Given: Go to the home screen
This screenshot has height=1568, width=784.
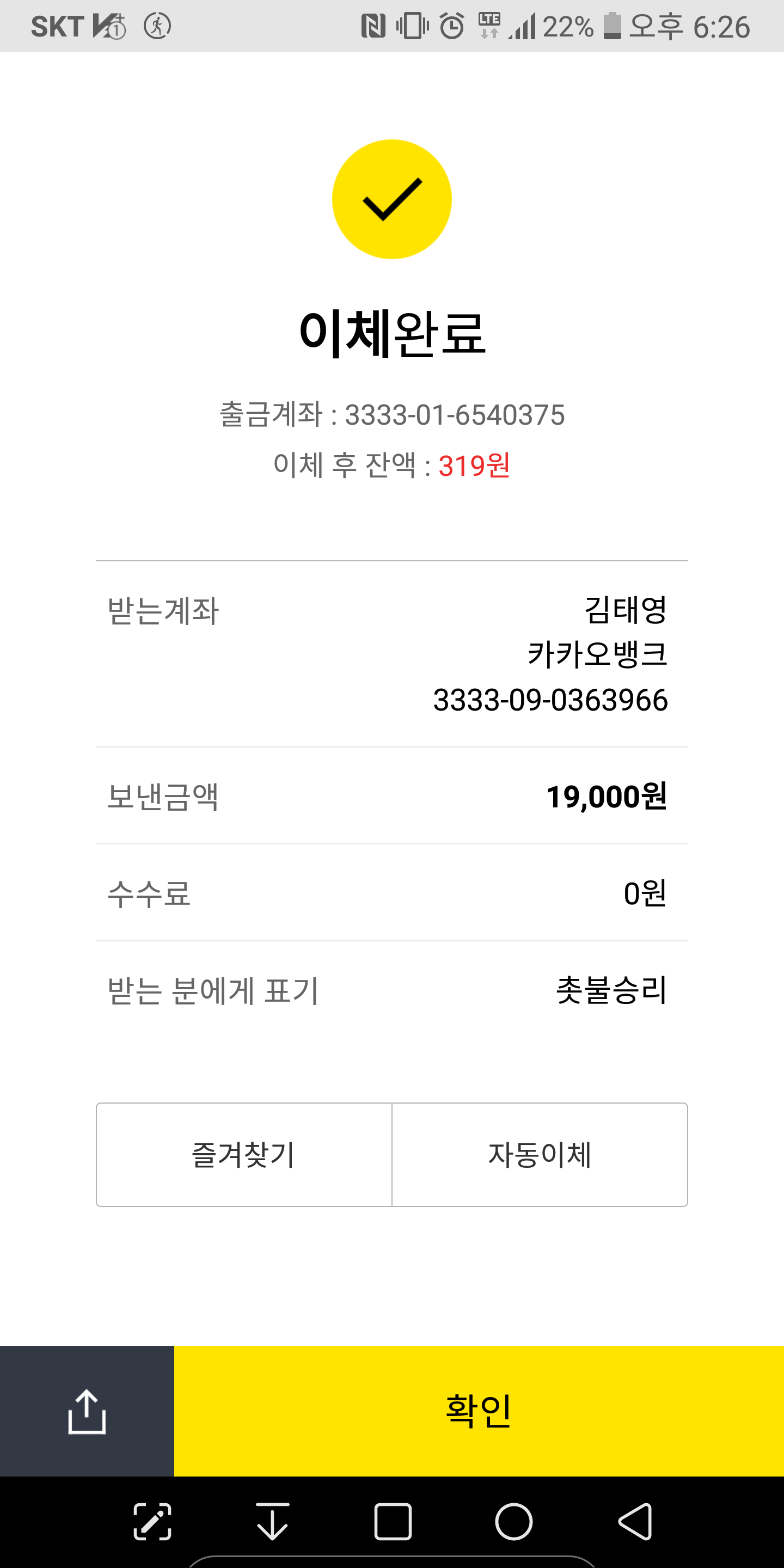Looking at the screenshot, I should [514, 1522].
